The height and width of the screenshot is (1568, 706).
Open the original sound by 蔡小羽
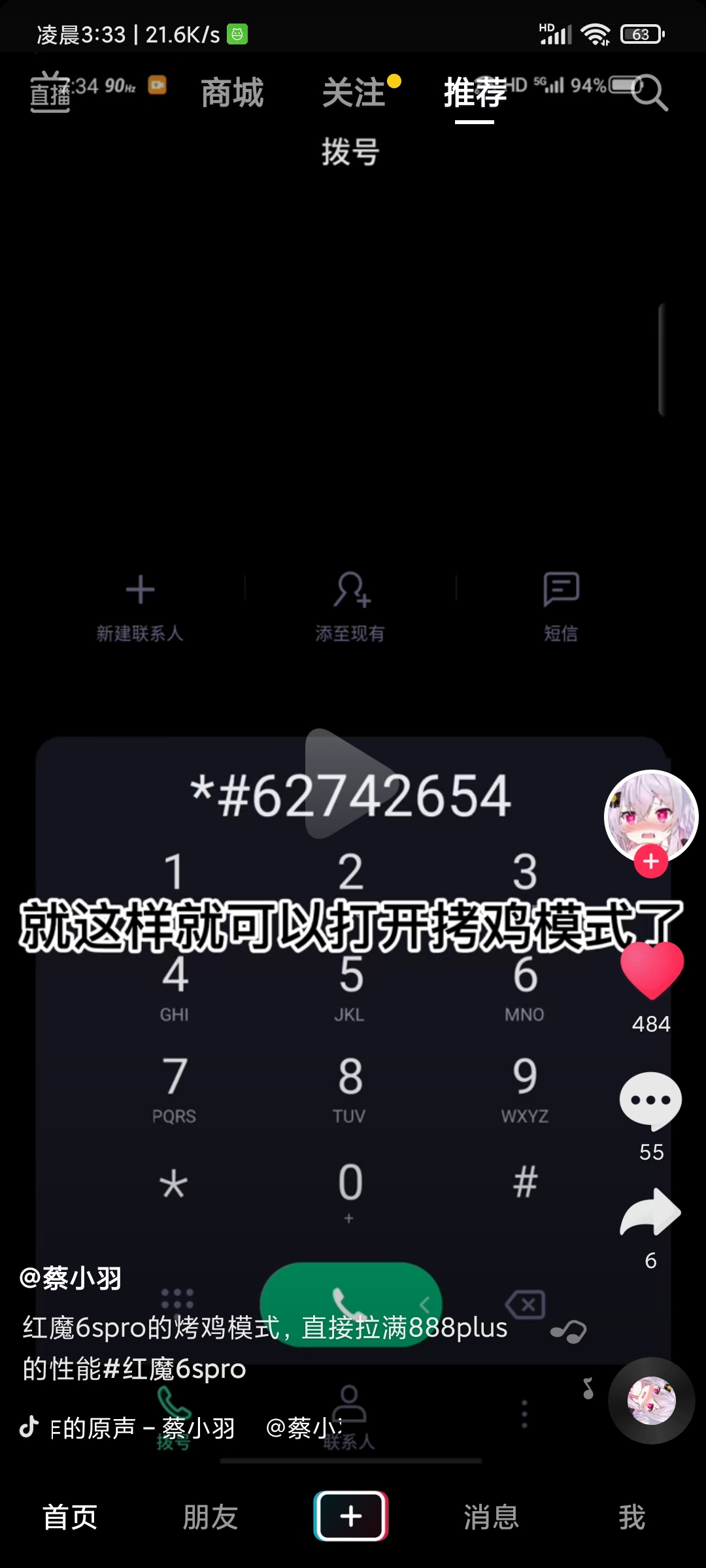pos(144,1428)
